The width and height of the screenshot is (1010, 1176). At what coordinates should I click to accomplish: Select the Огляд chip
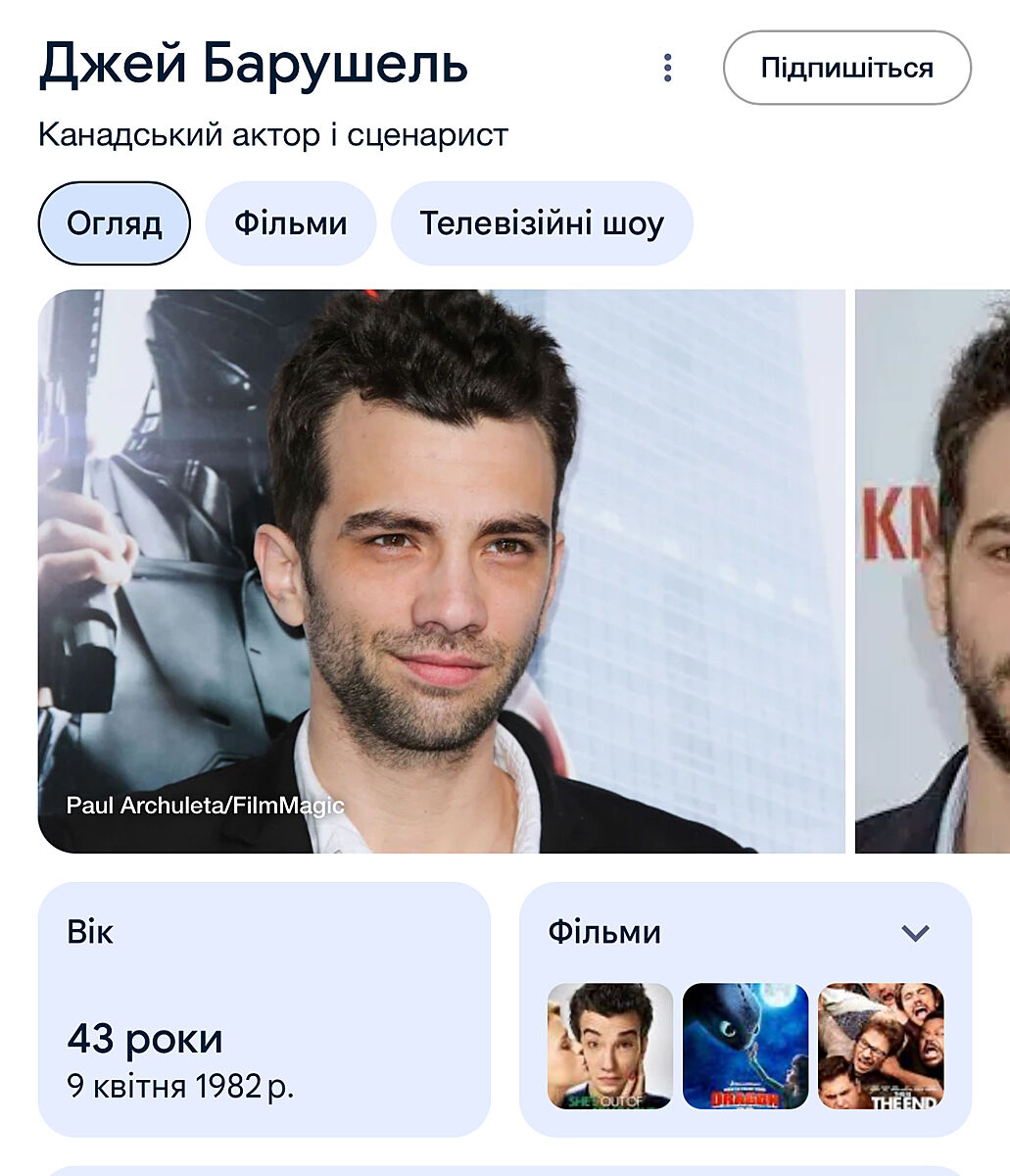114,223
